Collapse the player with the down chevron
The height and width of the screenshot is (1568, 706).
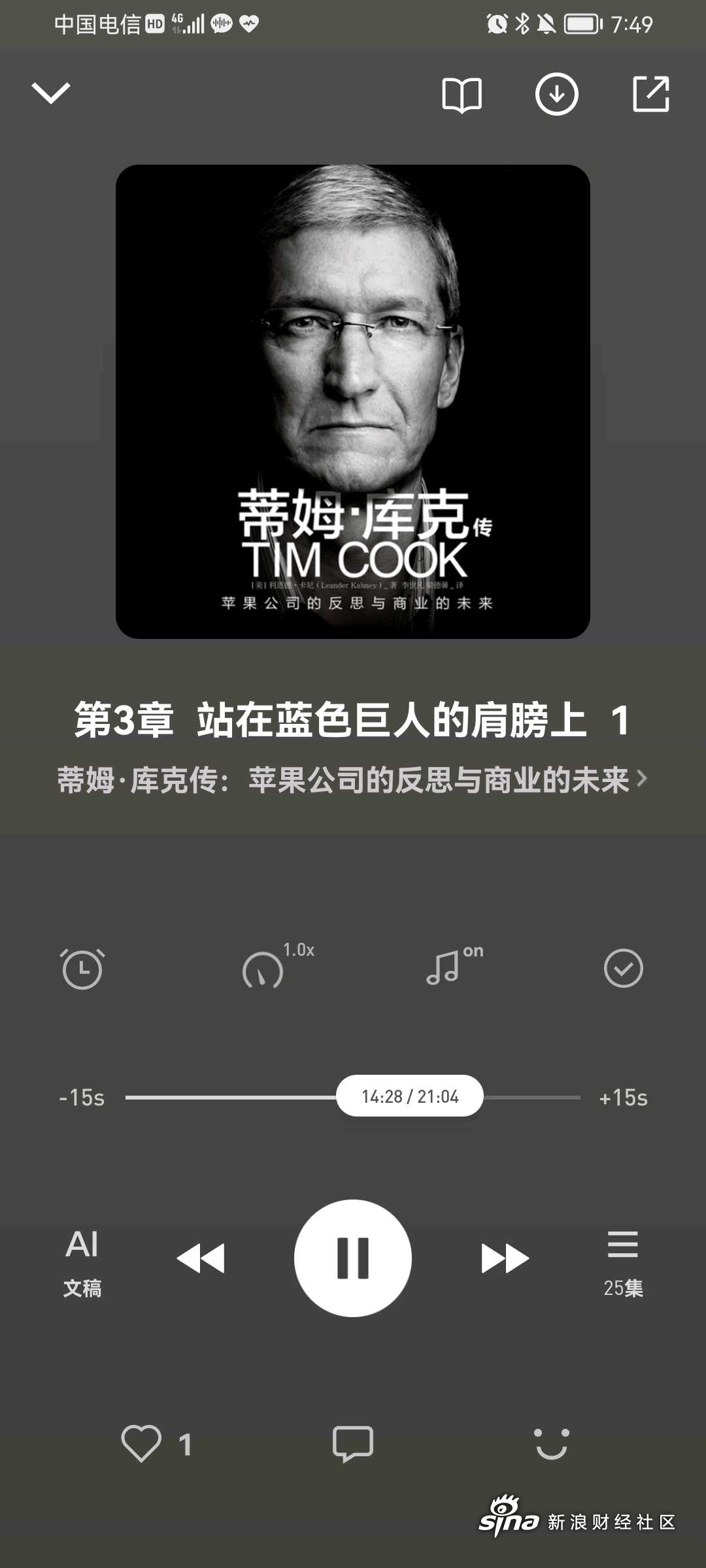coord(51,93)
